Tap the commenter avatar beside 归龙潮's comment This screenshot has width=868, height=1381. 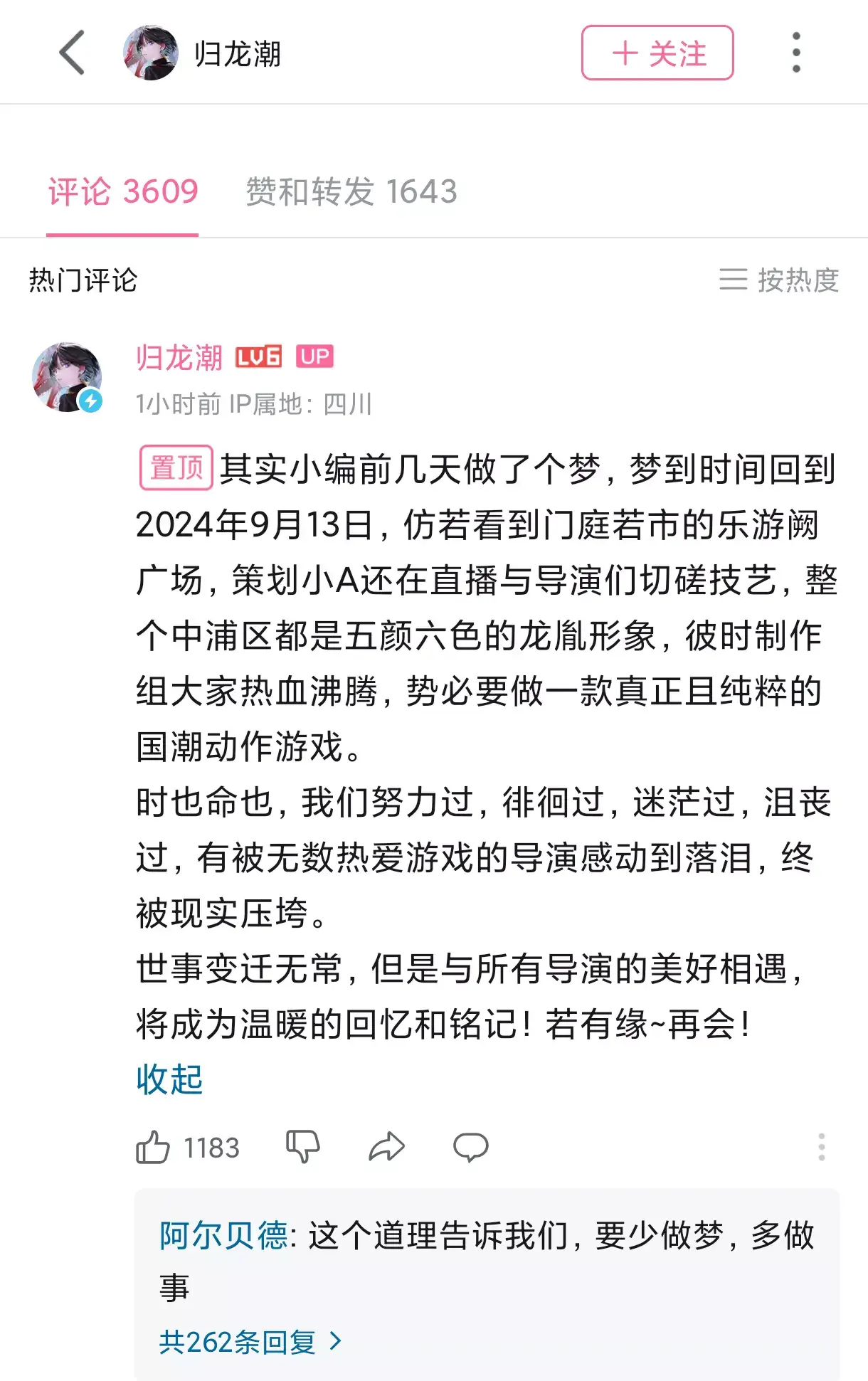(x=68, y=377)
